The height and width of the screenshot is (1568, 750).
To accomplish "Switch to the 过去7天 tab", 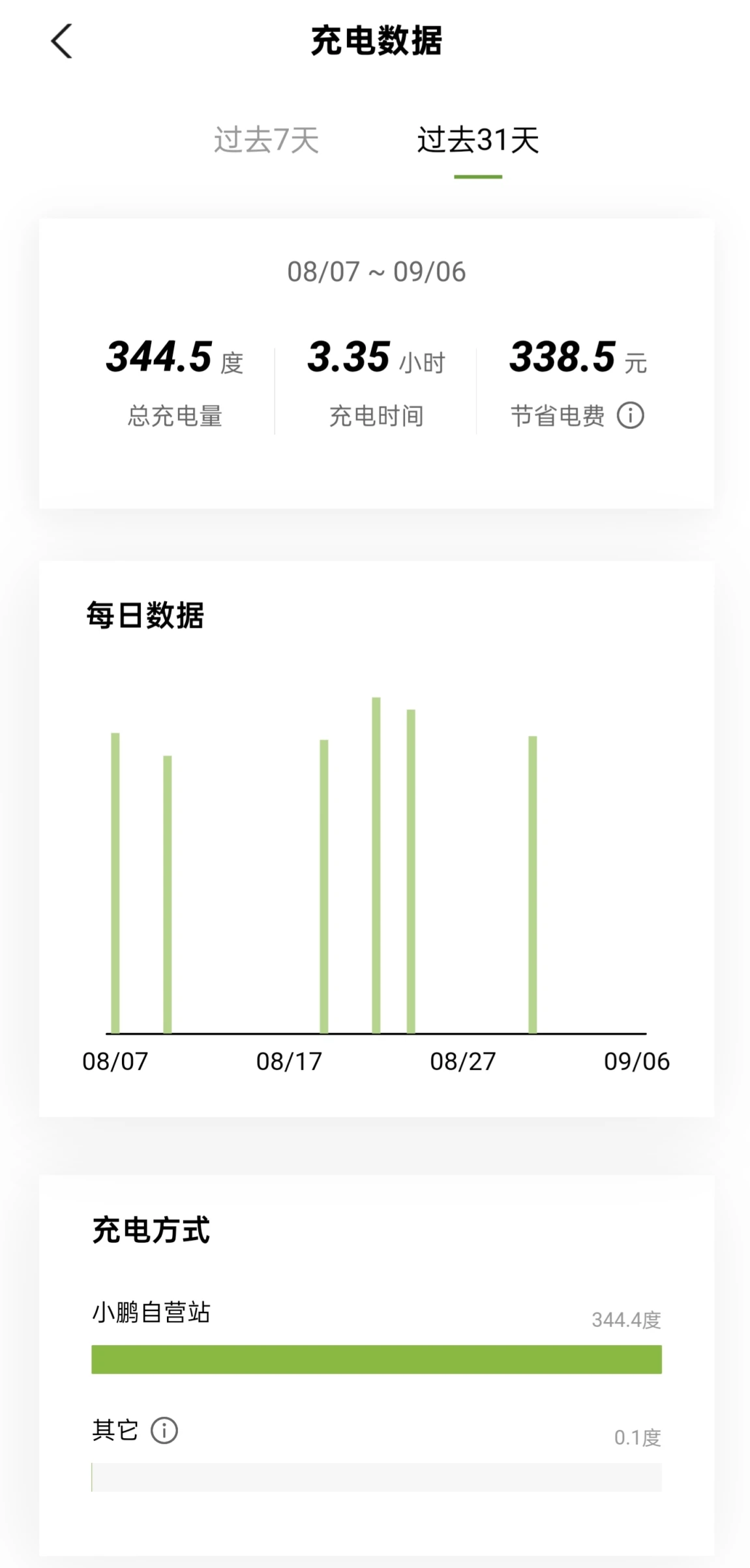I will pos(266,140).
